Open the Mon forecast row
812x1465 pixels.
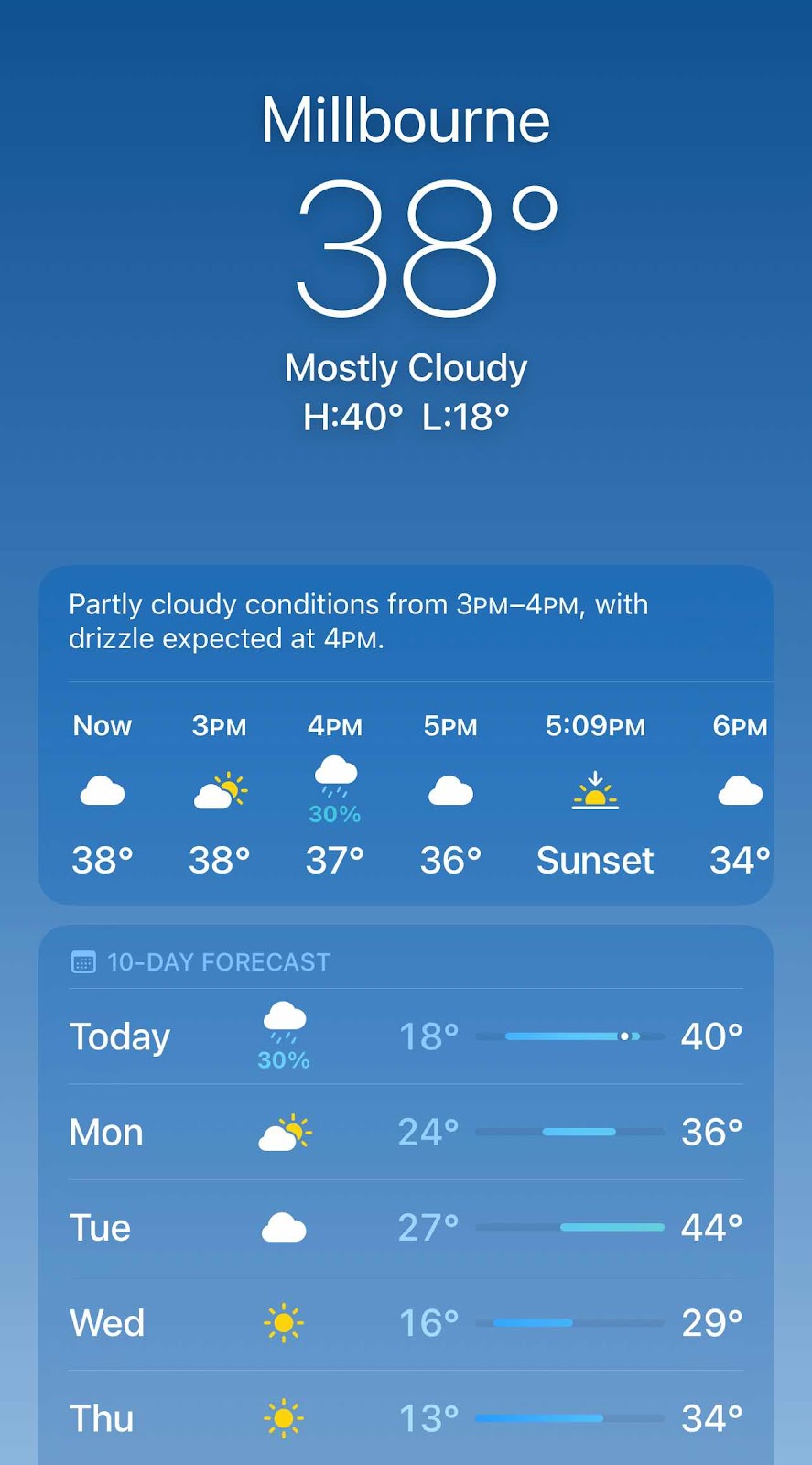406,1133
